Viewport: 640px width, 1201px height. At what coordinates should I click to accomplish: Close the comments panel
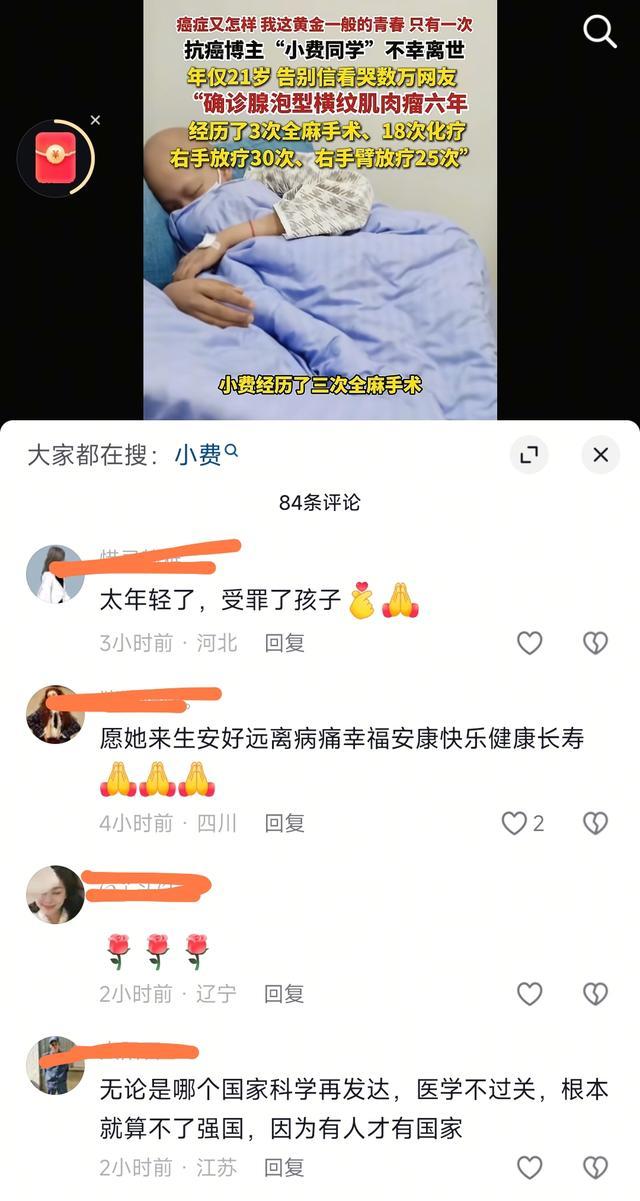pyautogui.click(x=600, y=455)
